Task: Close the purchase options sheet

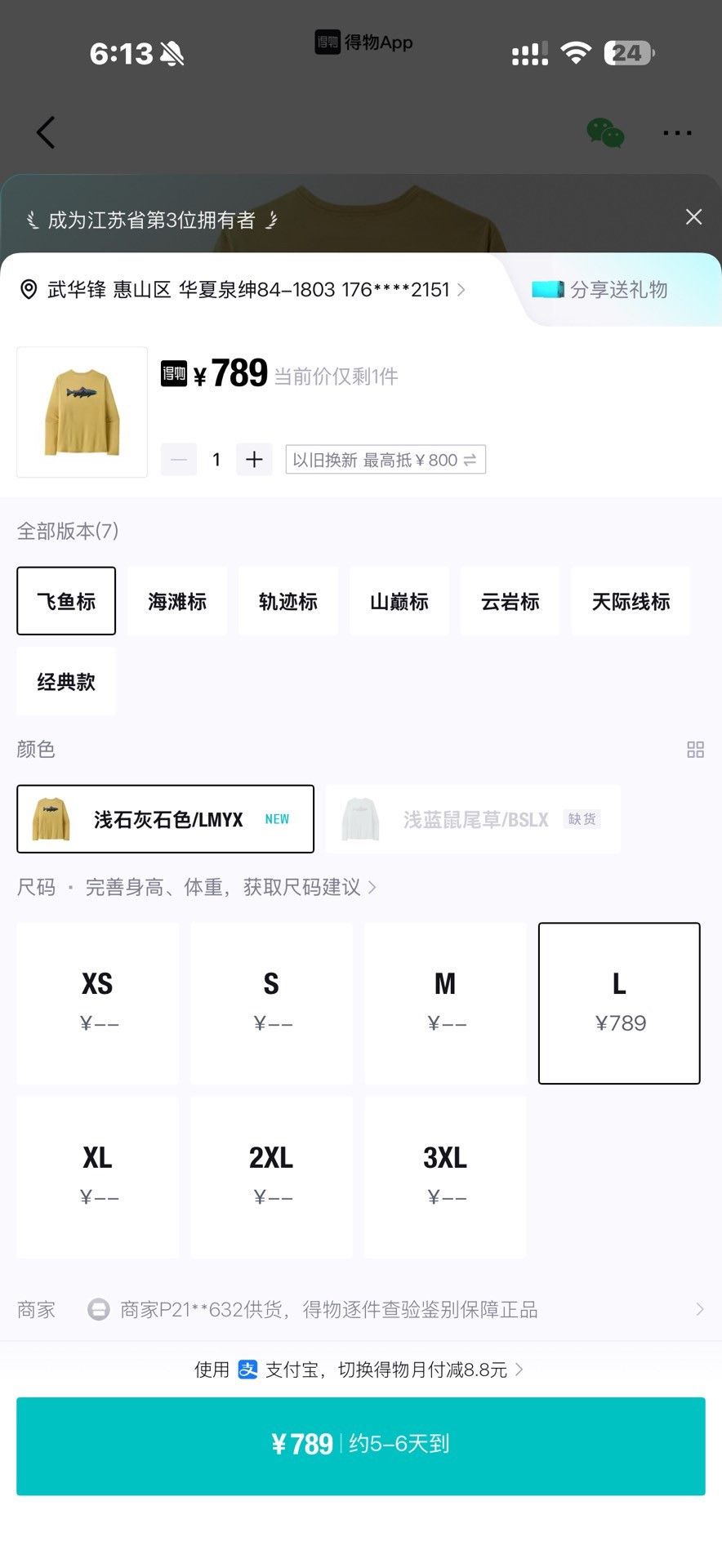Action: coord(693,216)
